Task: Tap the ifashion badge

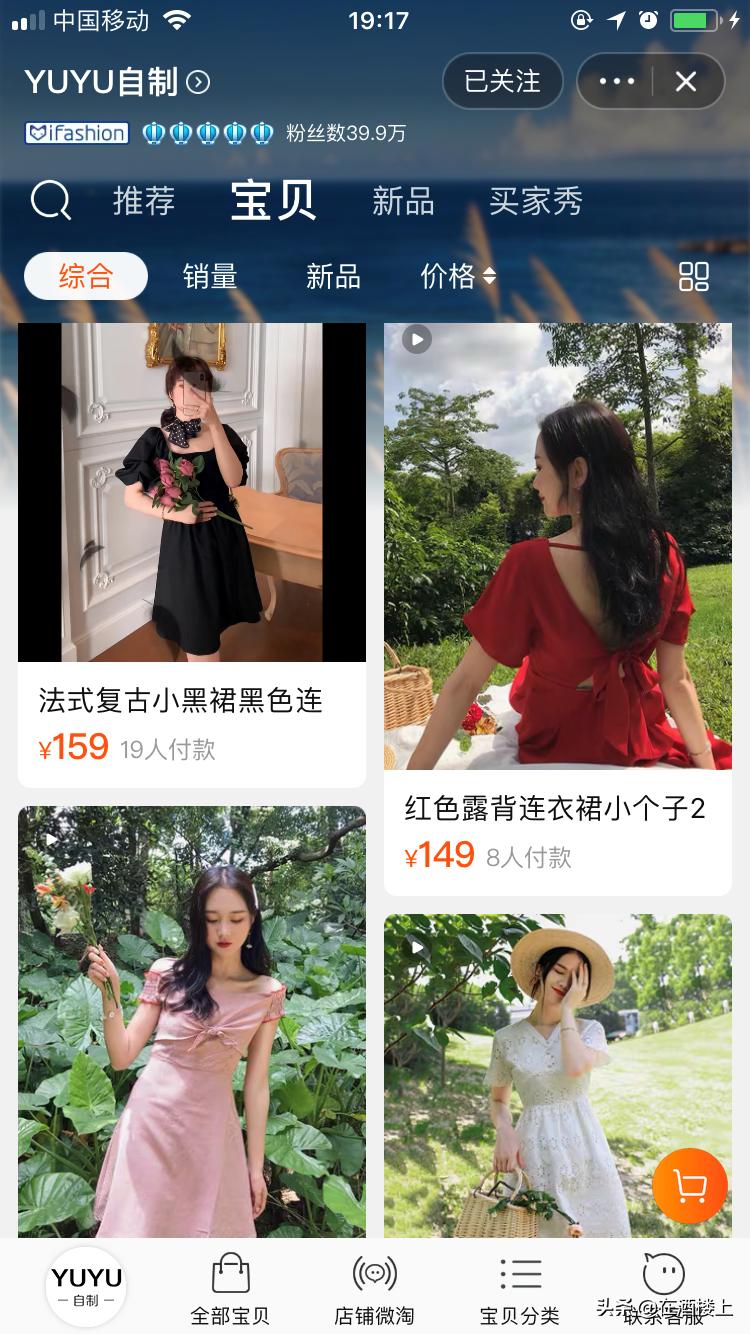Action: pos(76,132)
